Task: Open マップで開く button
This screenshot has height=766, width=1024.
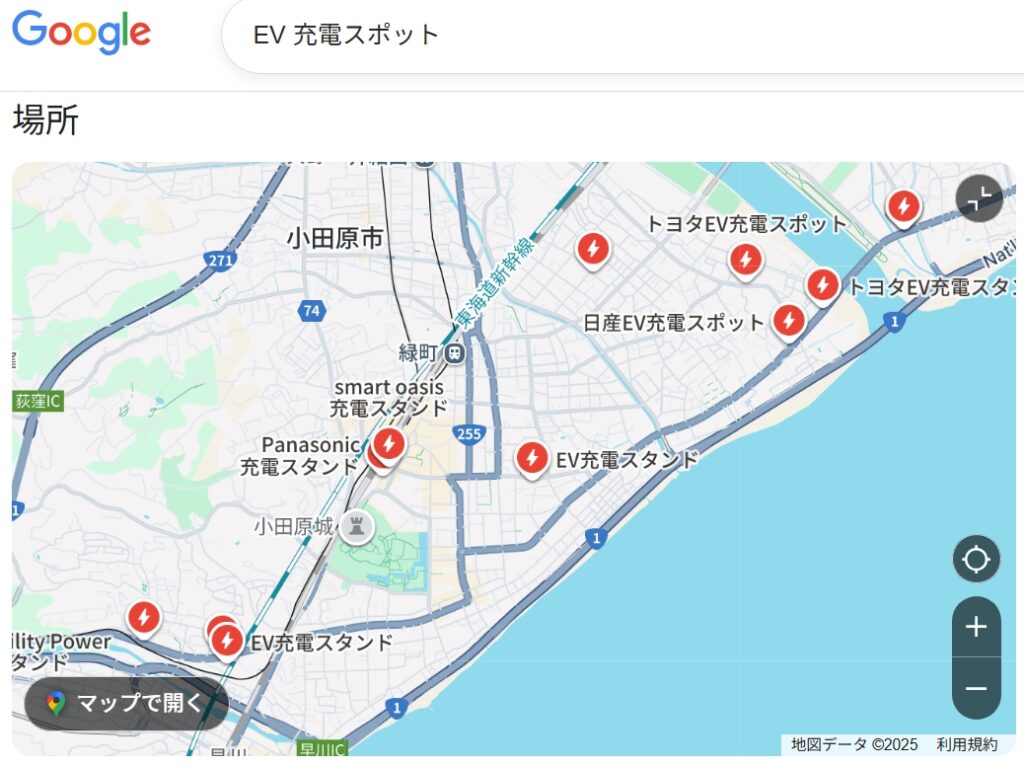Action: 126,703
